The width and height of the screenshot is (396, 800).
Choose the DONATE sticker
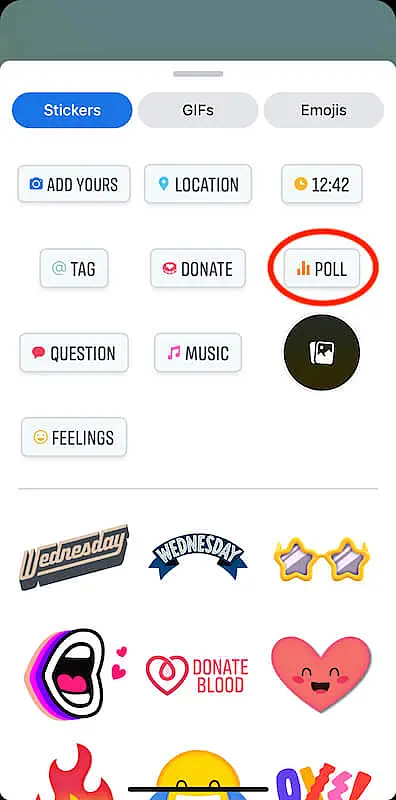[x=198, y=268]
